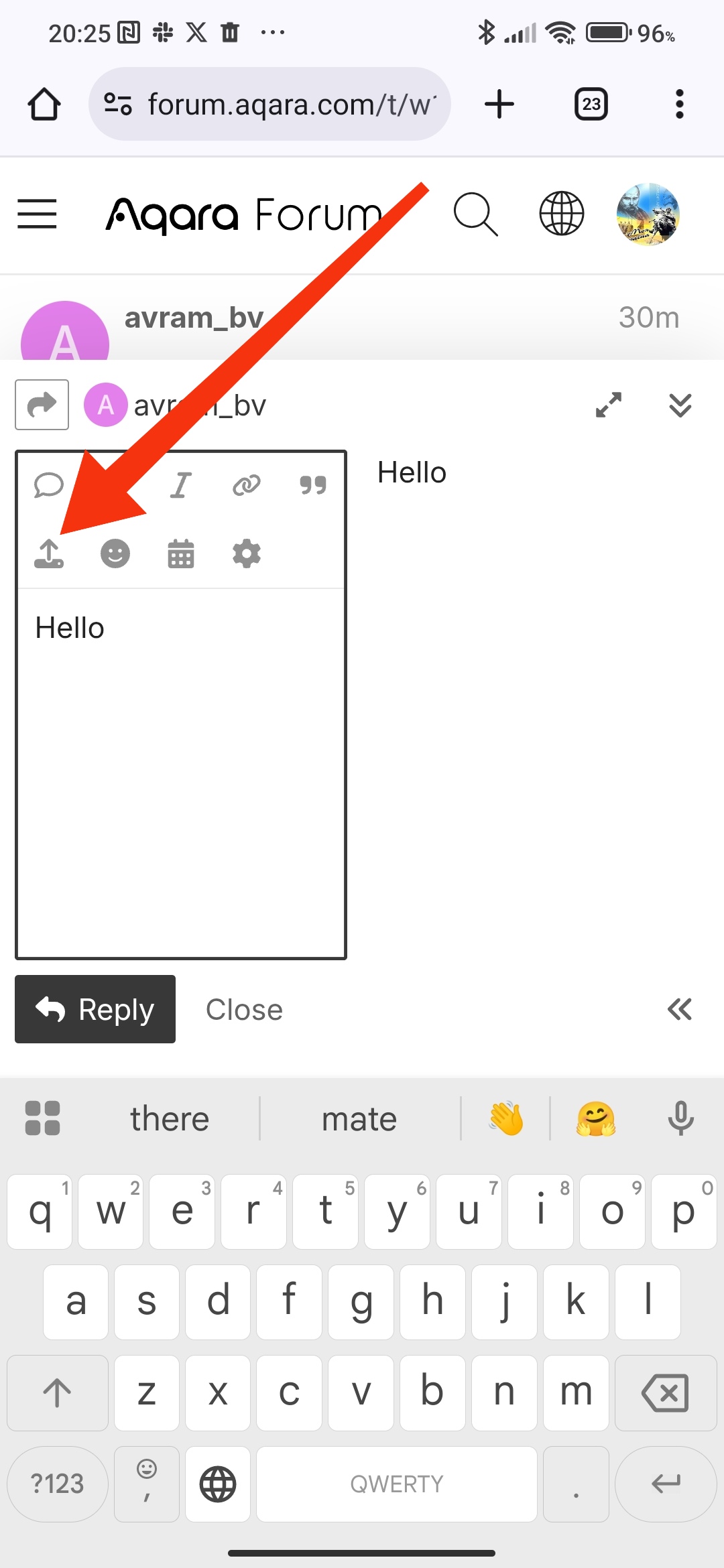
Task: Hide the preview with the double-left chevrons
Action: click(x=679, y=1009)
